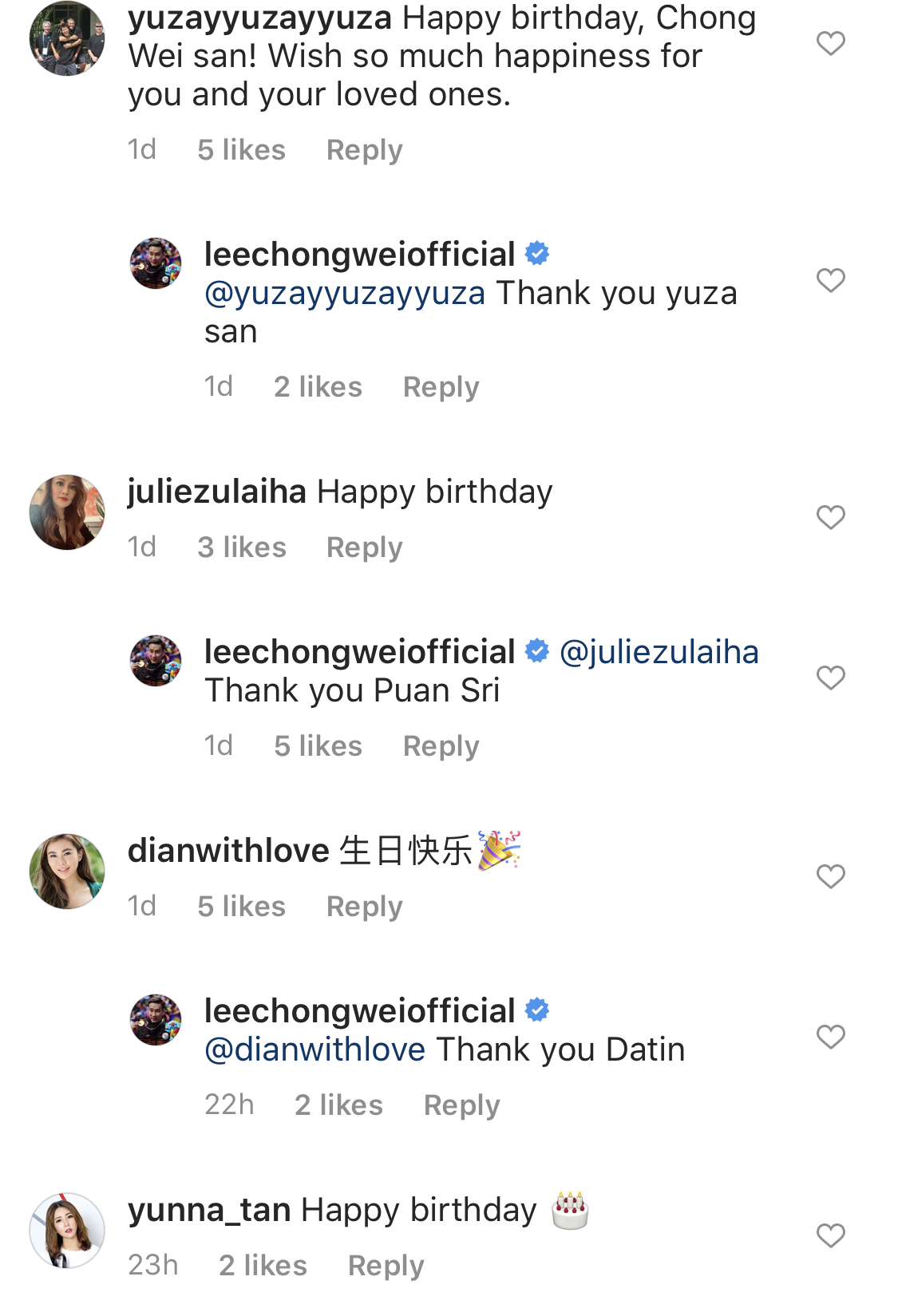
Task: View 5 likes on dianwithlove's comment
Action: click(x=241, y=907)
